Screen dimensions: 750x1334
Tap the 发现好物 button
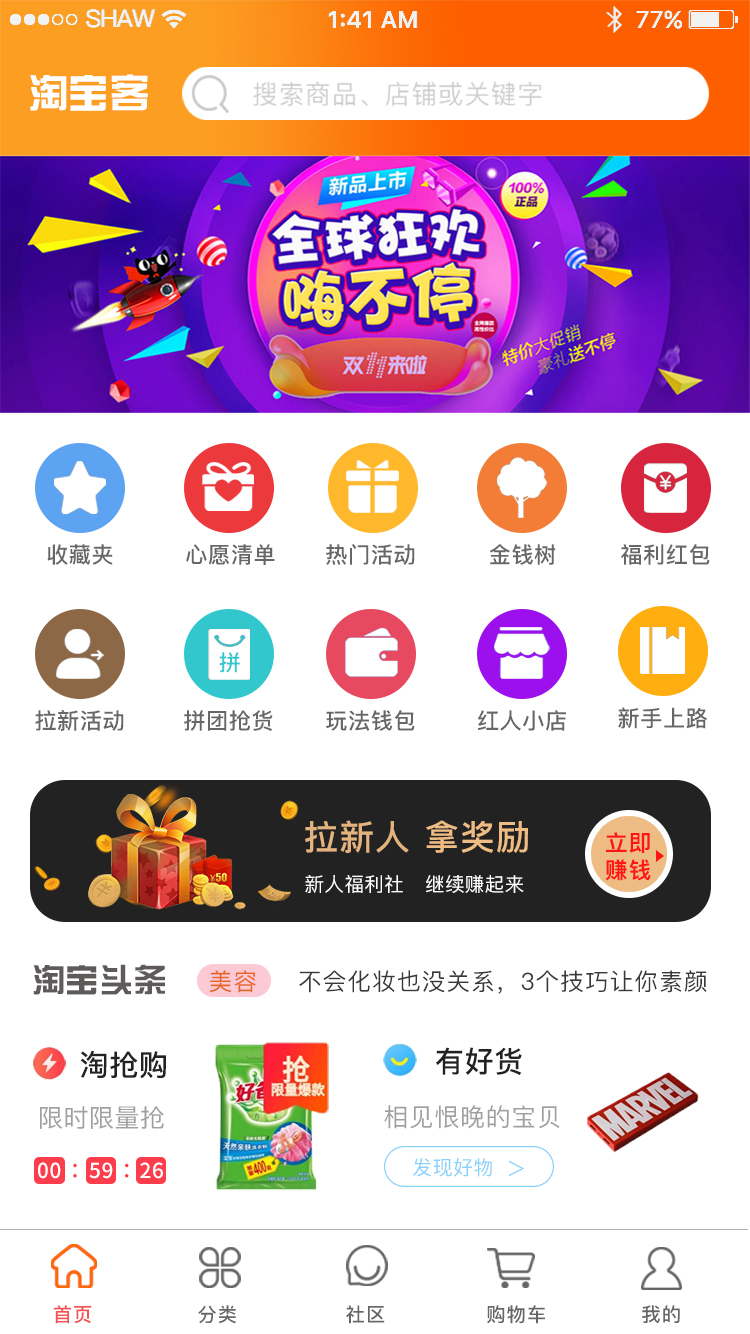(468, 1167)
